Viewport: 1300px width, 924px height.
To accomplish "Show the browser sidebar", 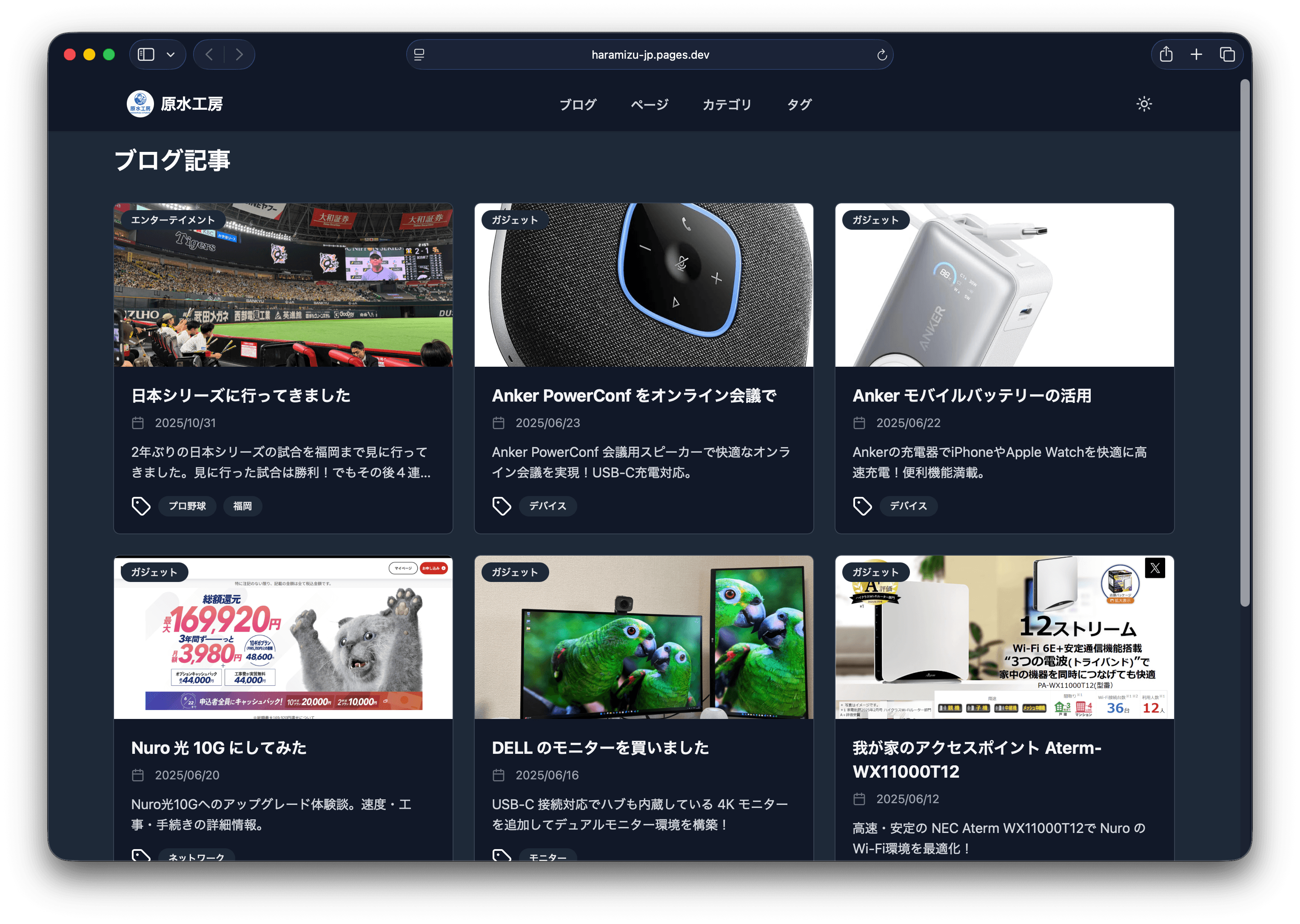I will [x=146, y=54].
